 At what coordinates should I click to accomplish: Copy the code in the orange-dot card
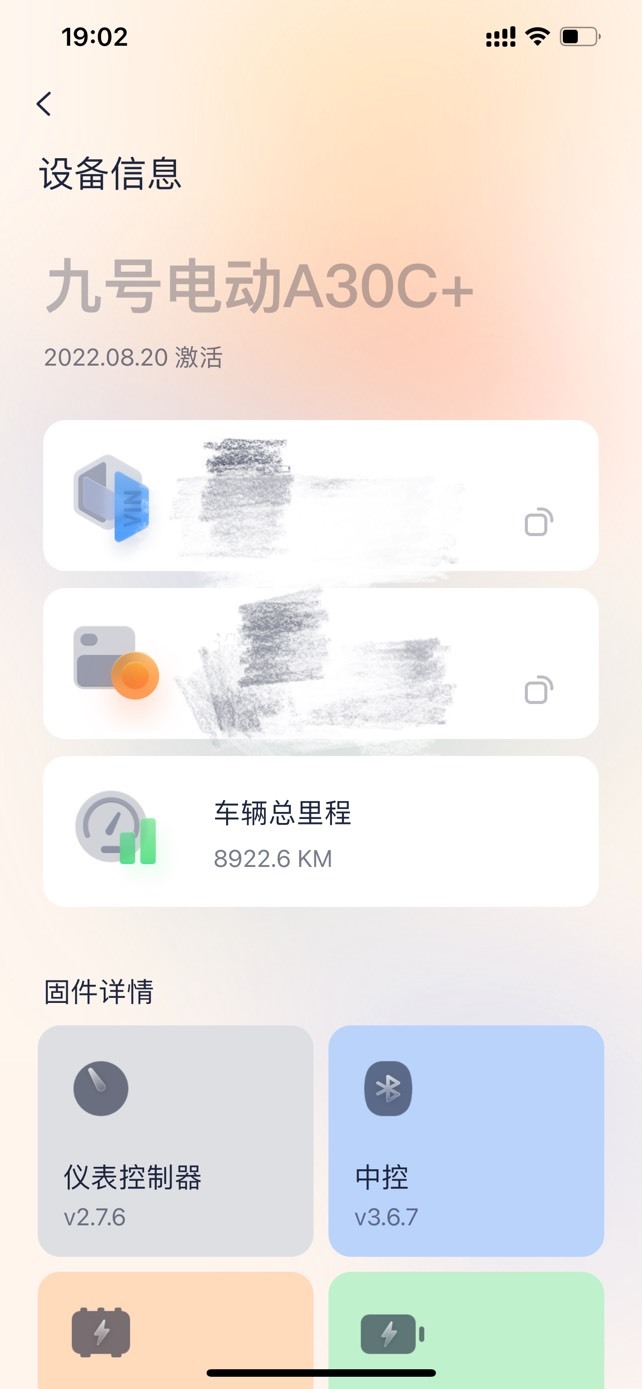pos(538,690)
